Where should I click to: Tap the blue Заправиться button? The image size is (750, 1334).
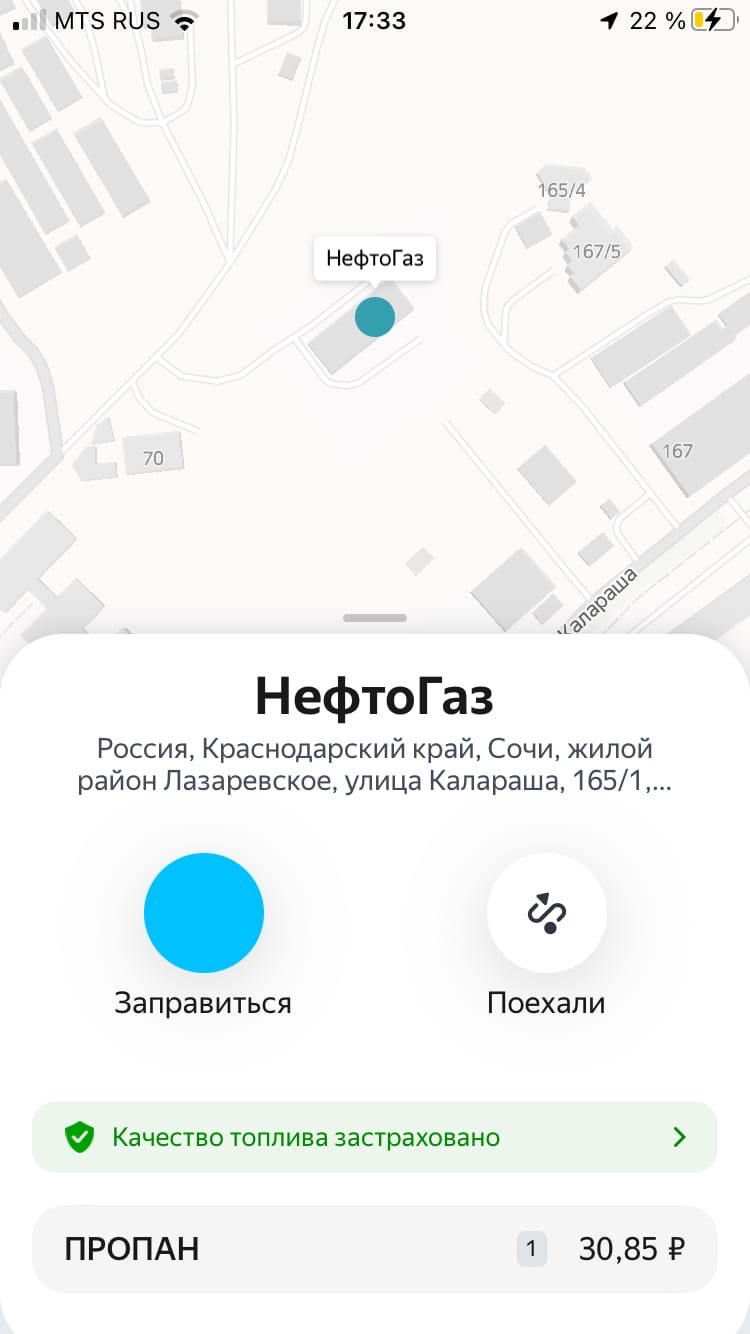coord(204,912)
